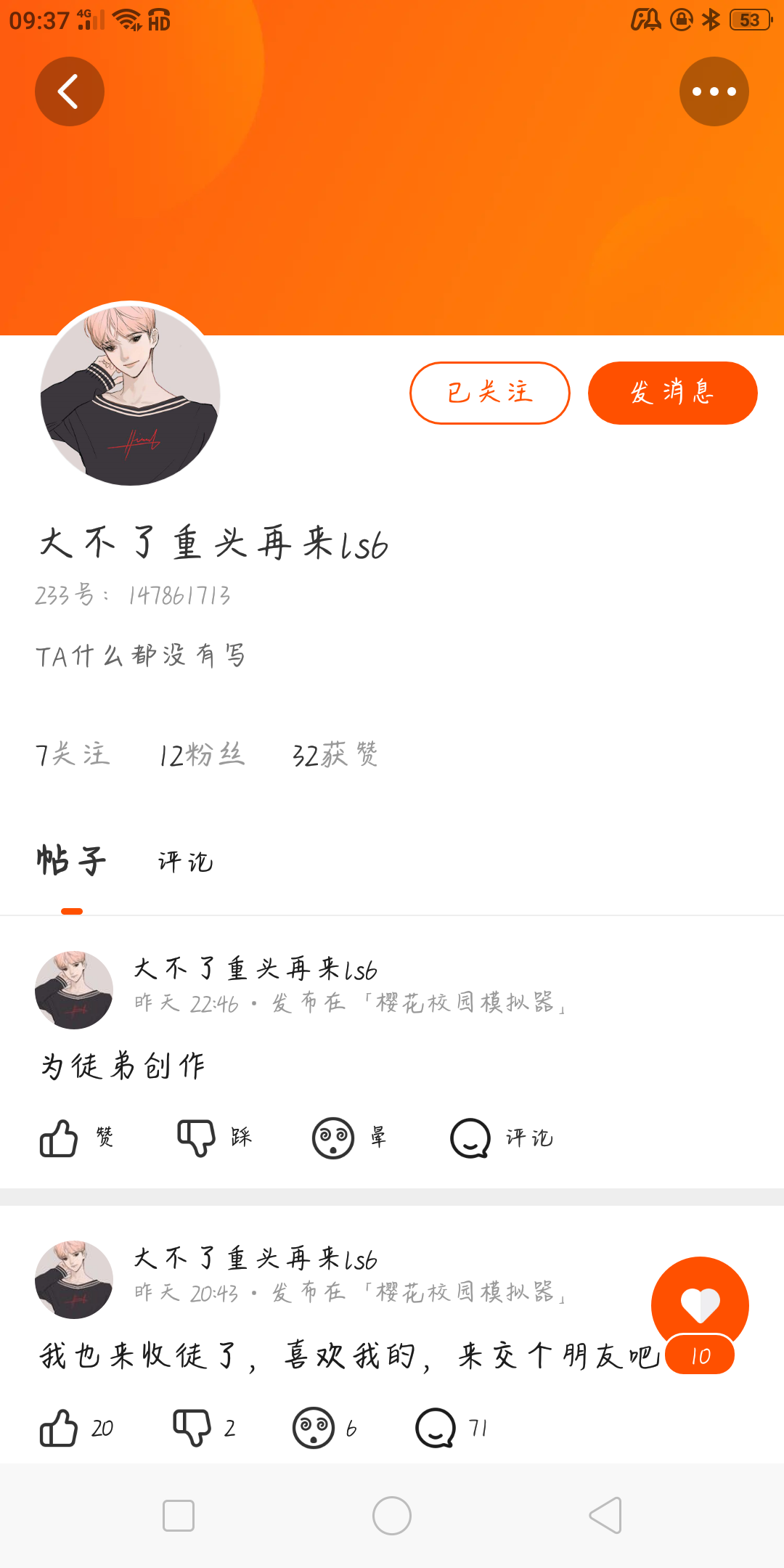Send a message via 发消息
The image size is (784, 1568).
point(672,393)
